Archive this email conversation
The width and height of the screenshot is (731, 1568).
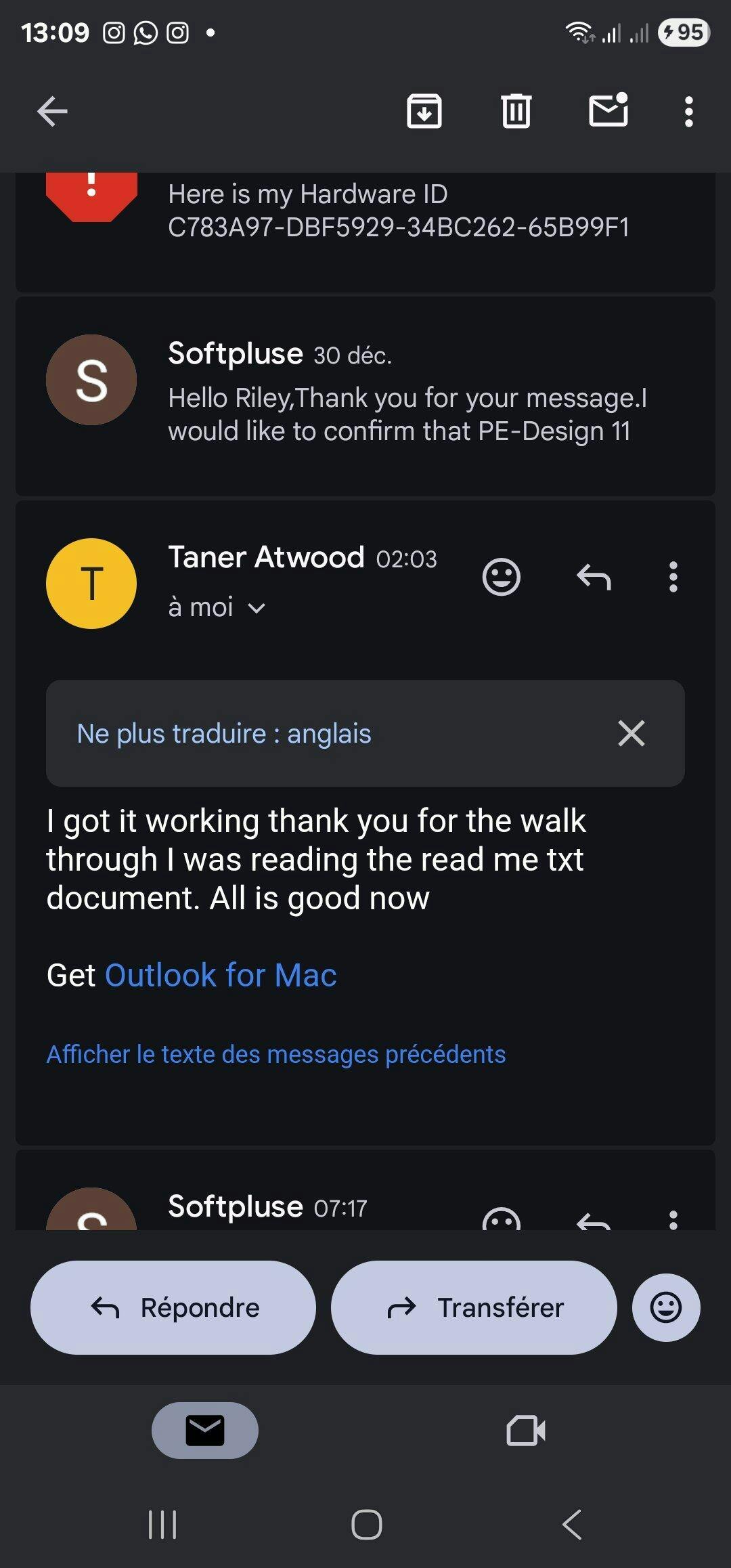(x=424, y=112)
